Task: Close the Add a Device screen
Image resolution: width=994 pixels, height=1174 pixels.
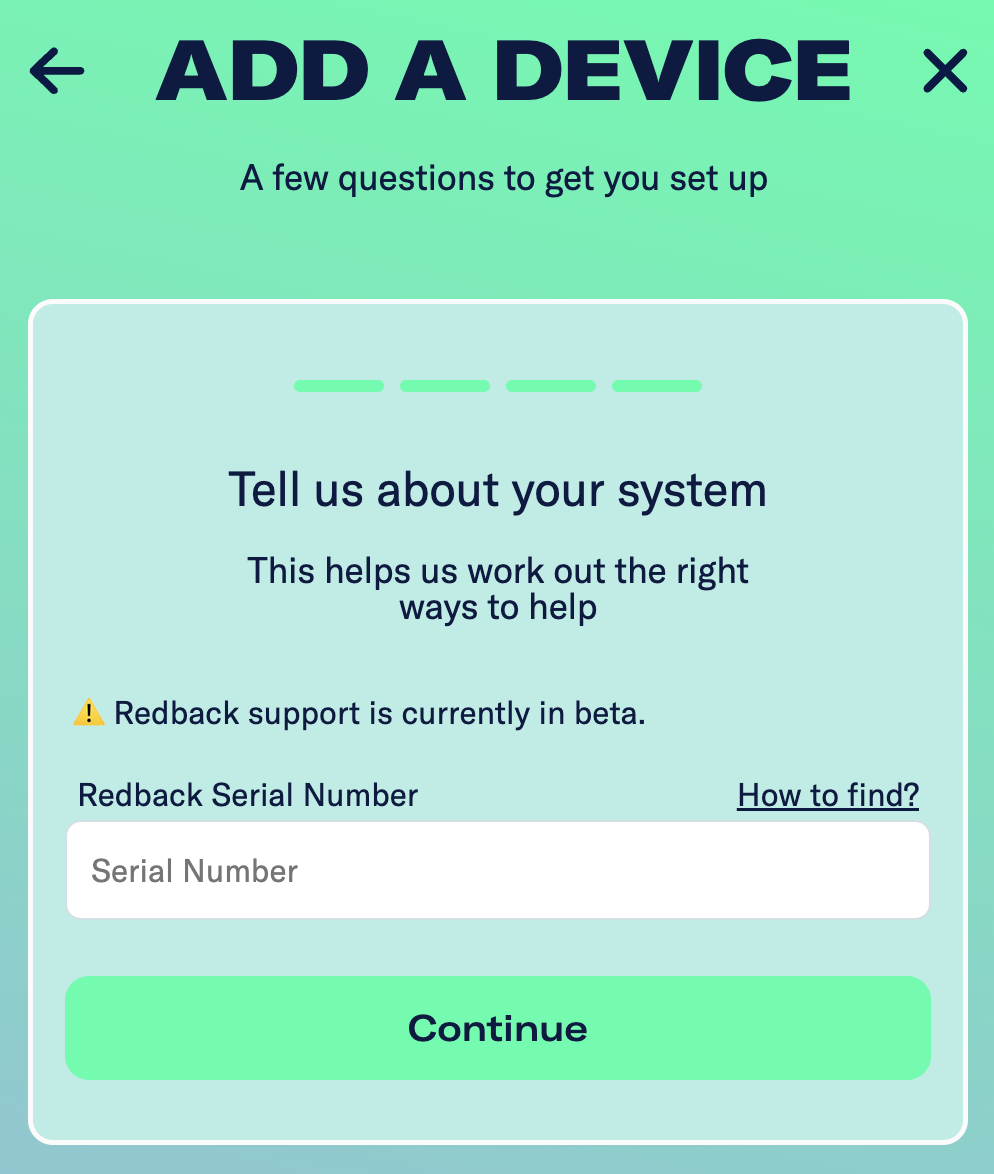Action: coord(944,71)
